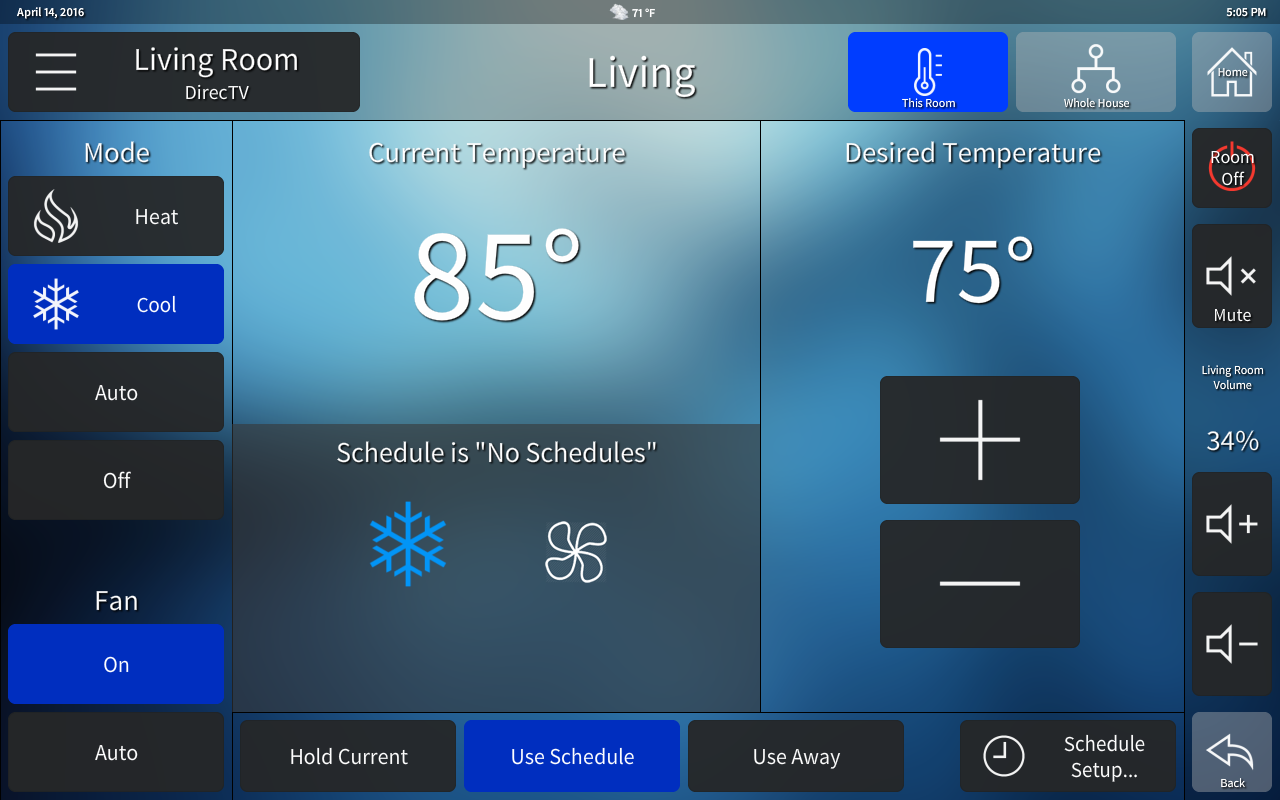Raise the Living Room volume
1280x800 pixels.
tap(1232, 524)
